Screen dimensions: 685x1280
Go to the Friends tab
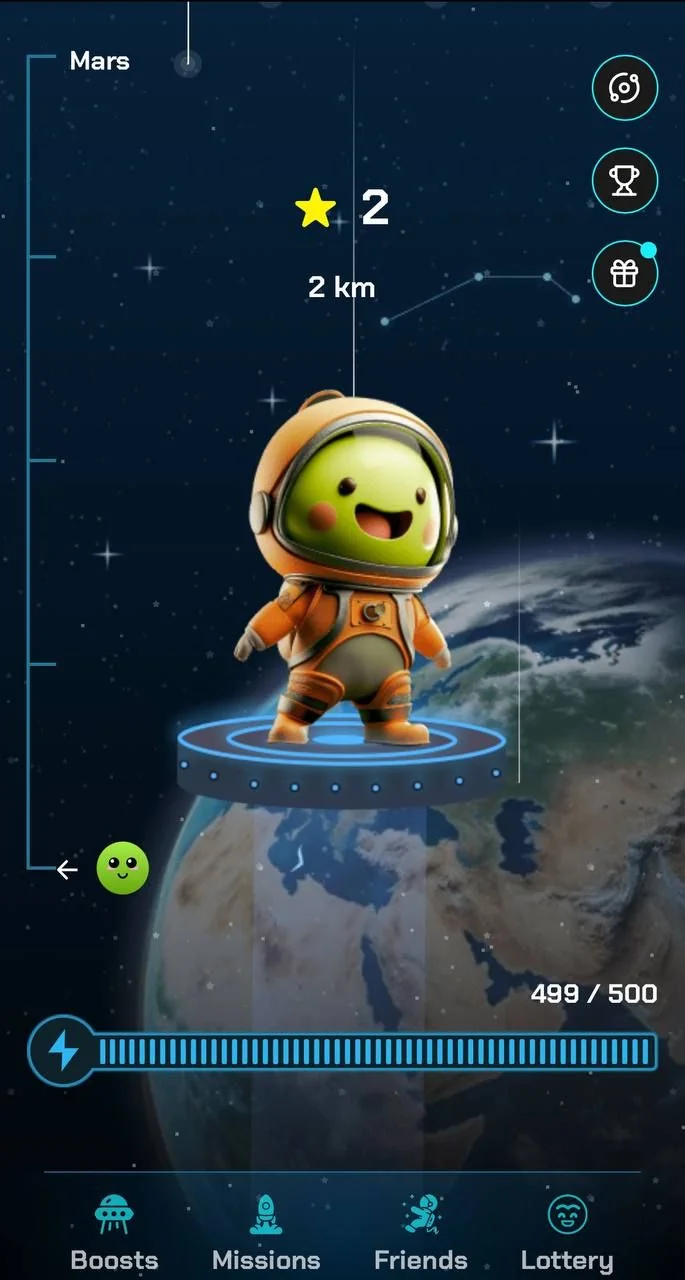tap(420, 1232)
